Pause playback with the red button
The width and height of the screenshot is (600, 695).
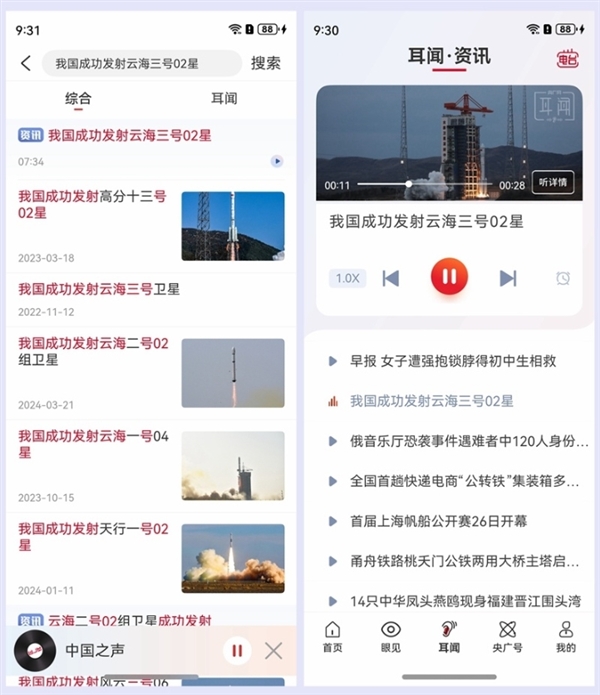(x=450, y=277)
